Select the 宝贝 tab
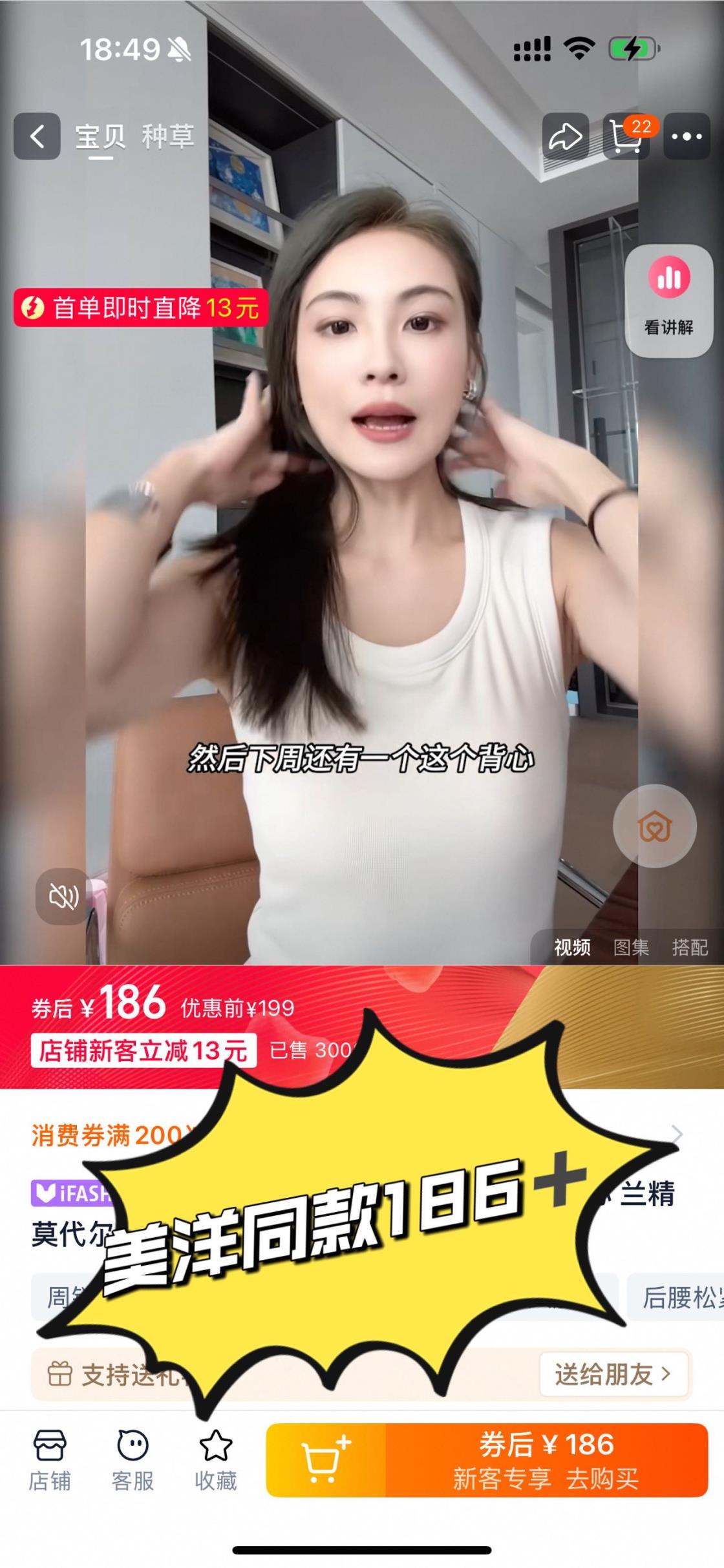The width and height of the screenshot is (724, 1568). [x=100, y=136]
